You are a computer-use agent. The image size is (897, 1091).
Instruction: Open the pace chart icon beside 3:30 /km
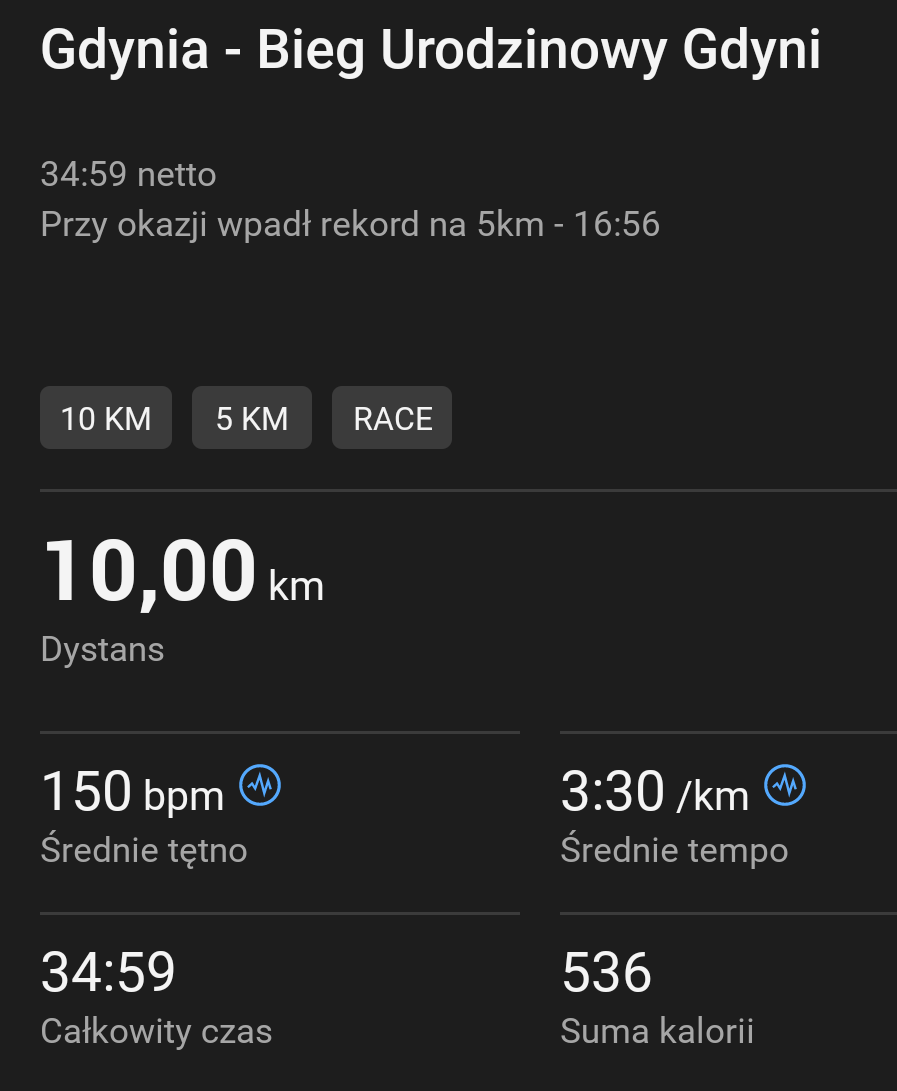click(785, 786)
